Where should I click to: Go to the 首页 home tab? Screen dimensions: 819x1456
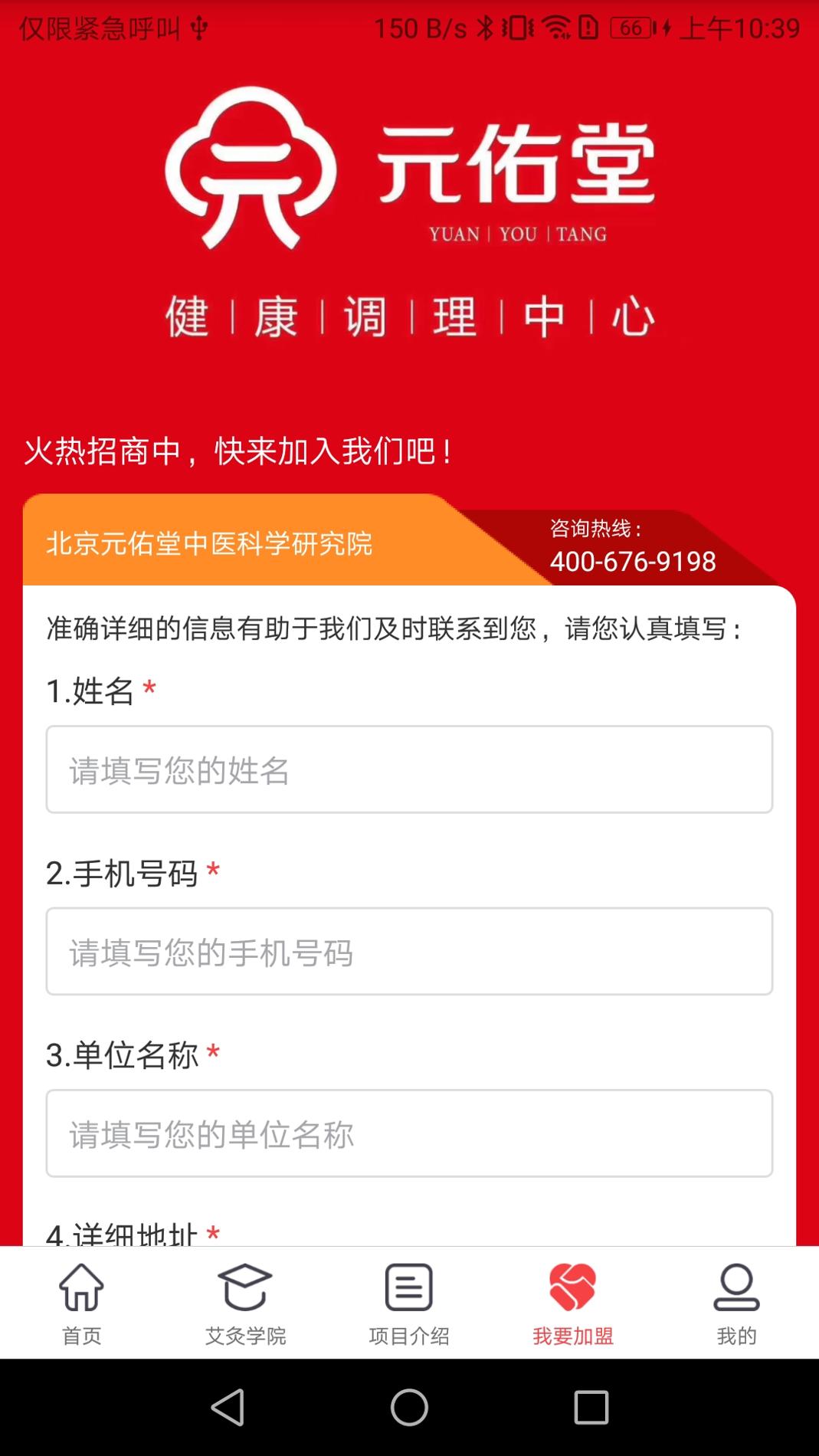tap(82, 1303)
